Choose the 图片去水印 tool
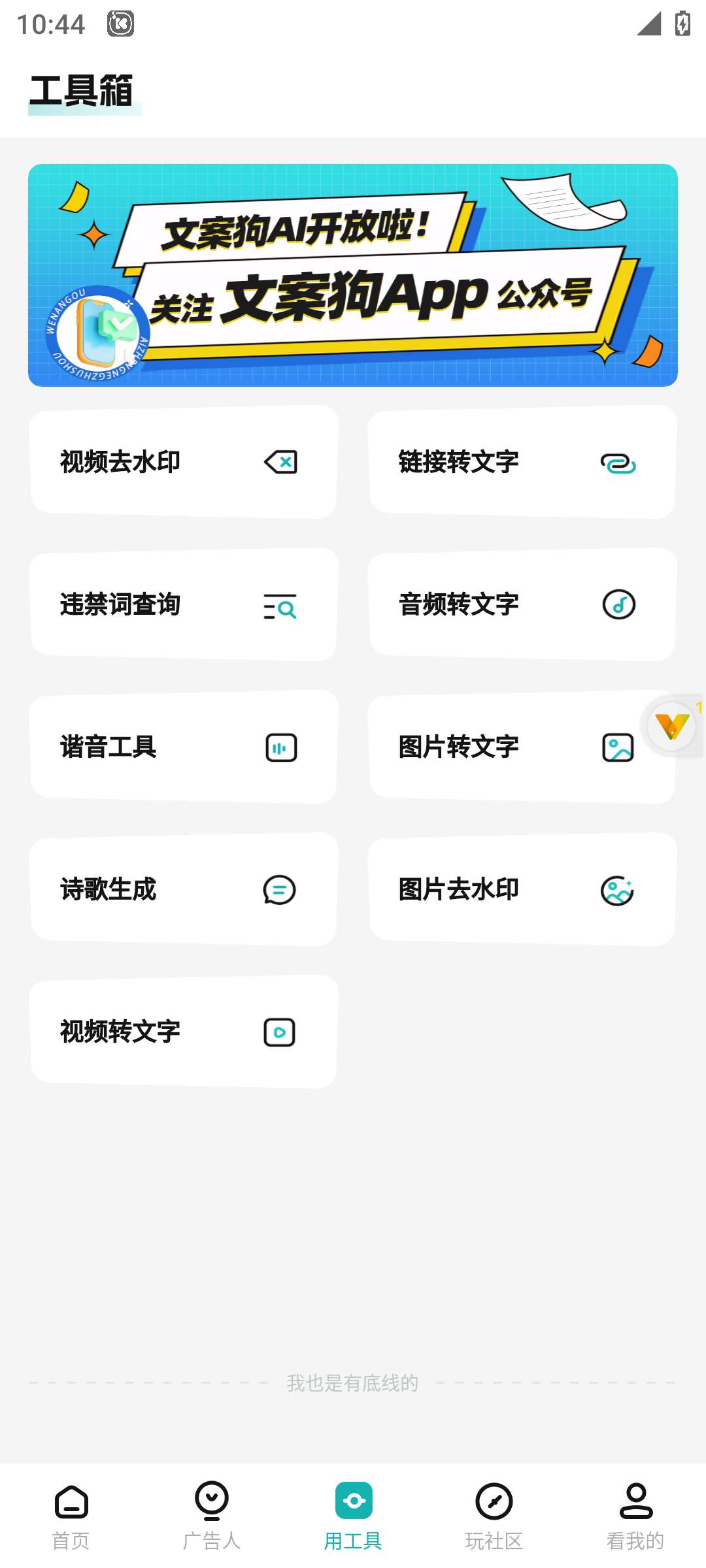 coord(522,889)
